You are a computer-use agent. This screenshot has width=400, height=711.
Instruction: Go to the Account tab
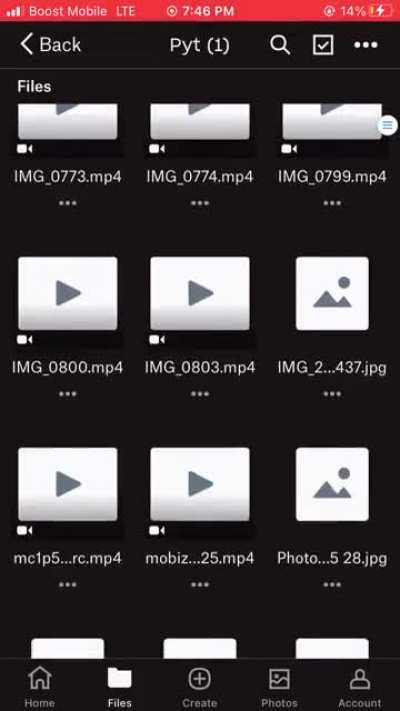tap(360, 687)
